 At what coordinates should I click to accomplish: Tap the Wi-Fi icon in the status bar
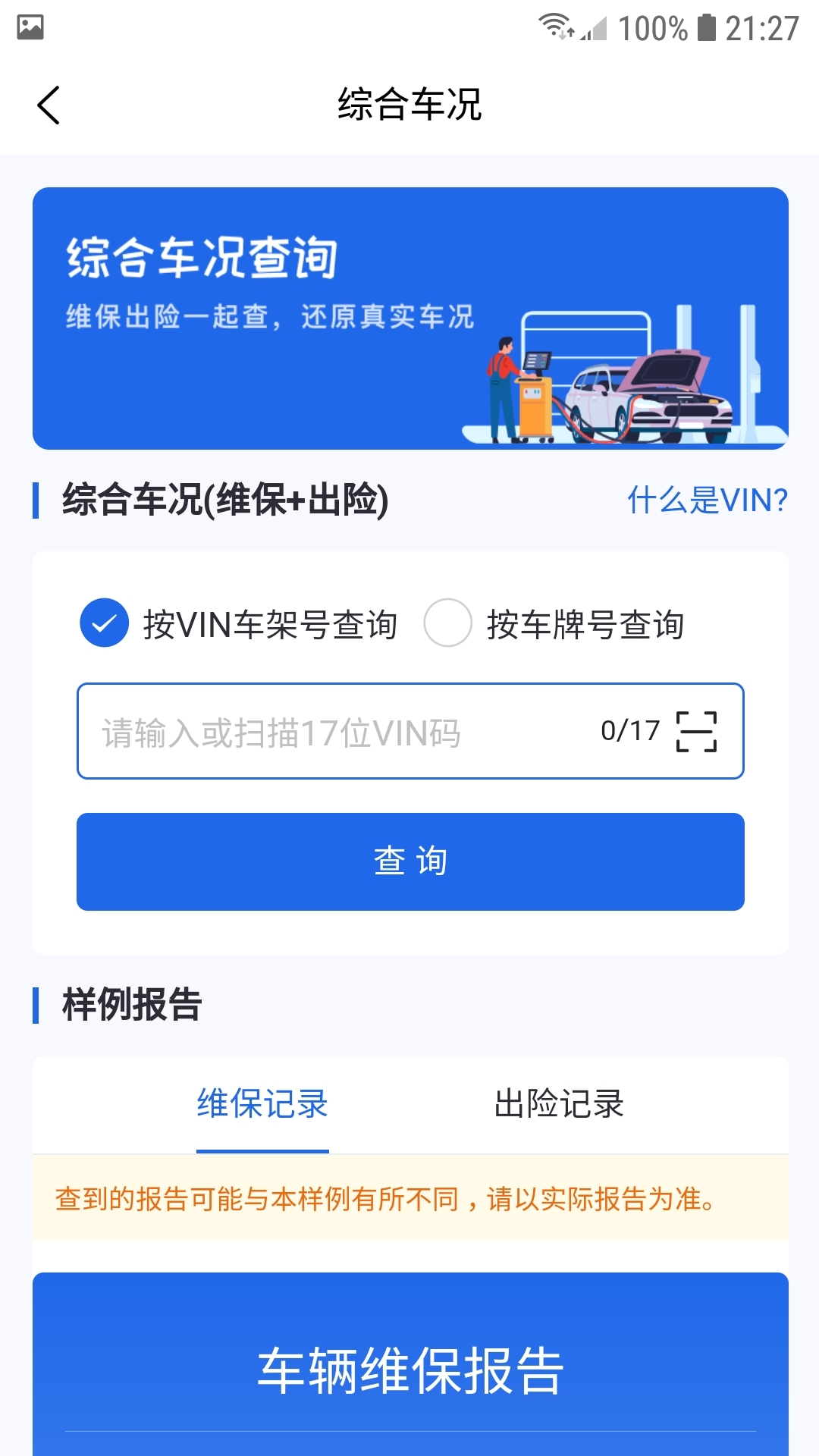553,25
